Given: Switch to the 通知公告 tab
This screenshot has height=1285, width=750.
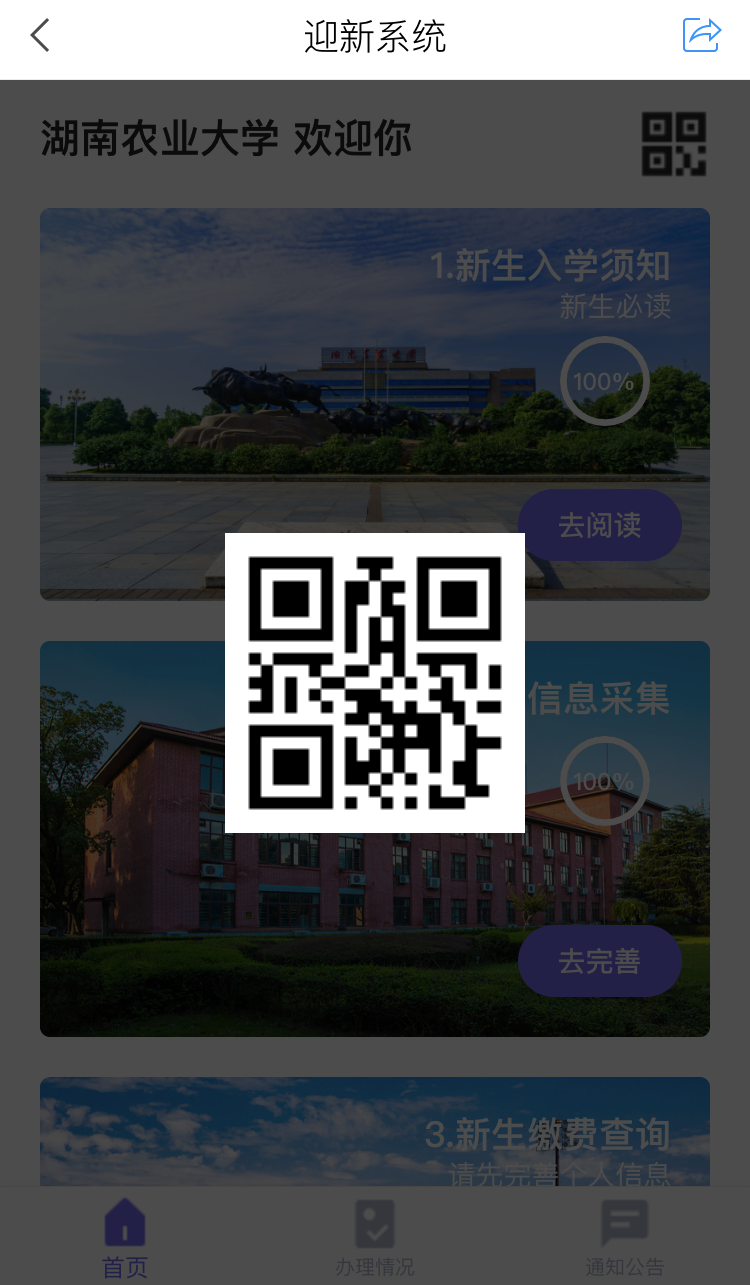Looking at the screenshot, I should (625, 1238).
